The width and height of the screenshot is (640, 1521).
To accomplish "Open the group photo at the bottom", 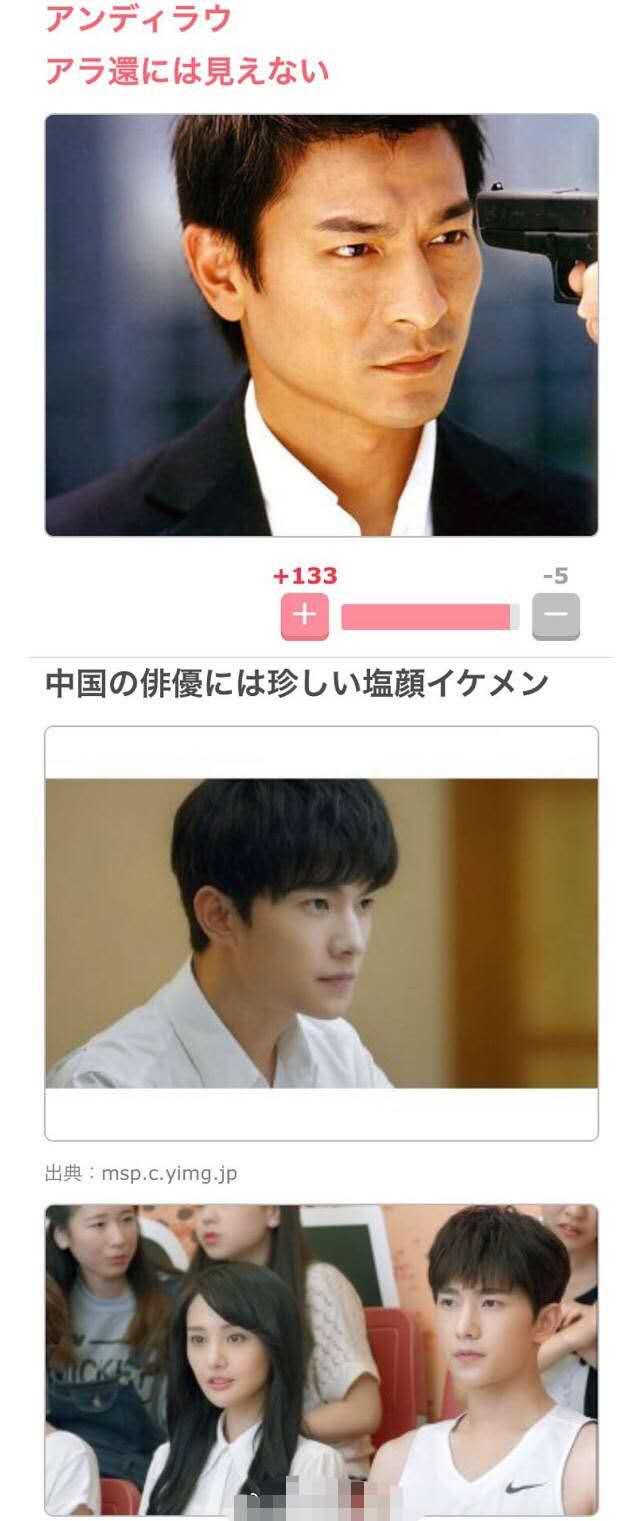I will click(x=321, y=1358).
